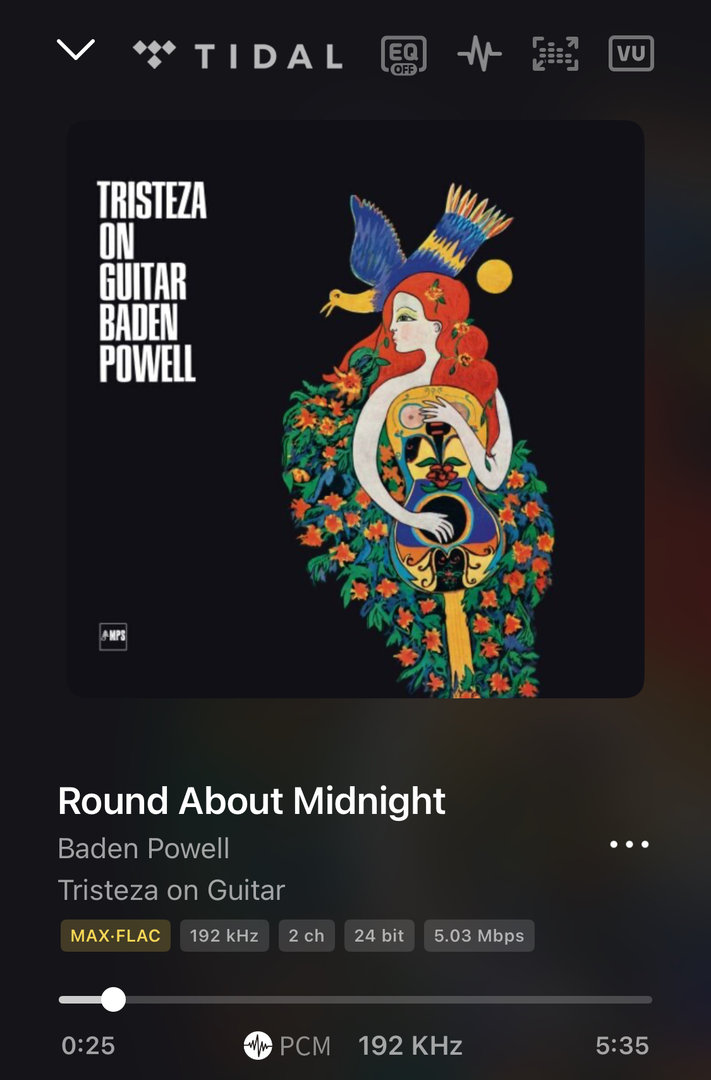
Task: Show the spectrum analyzer display
Action: coord(556,54)
